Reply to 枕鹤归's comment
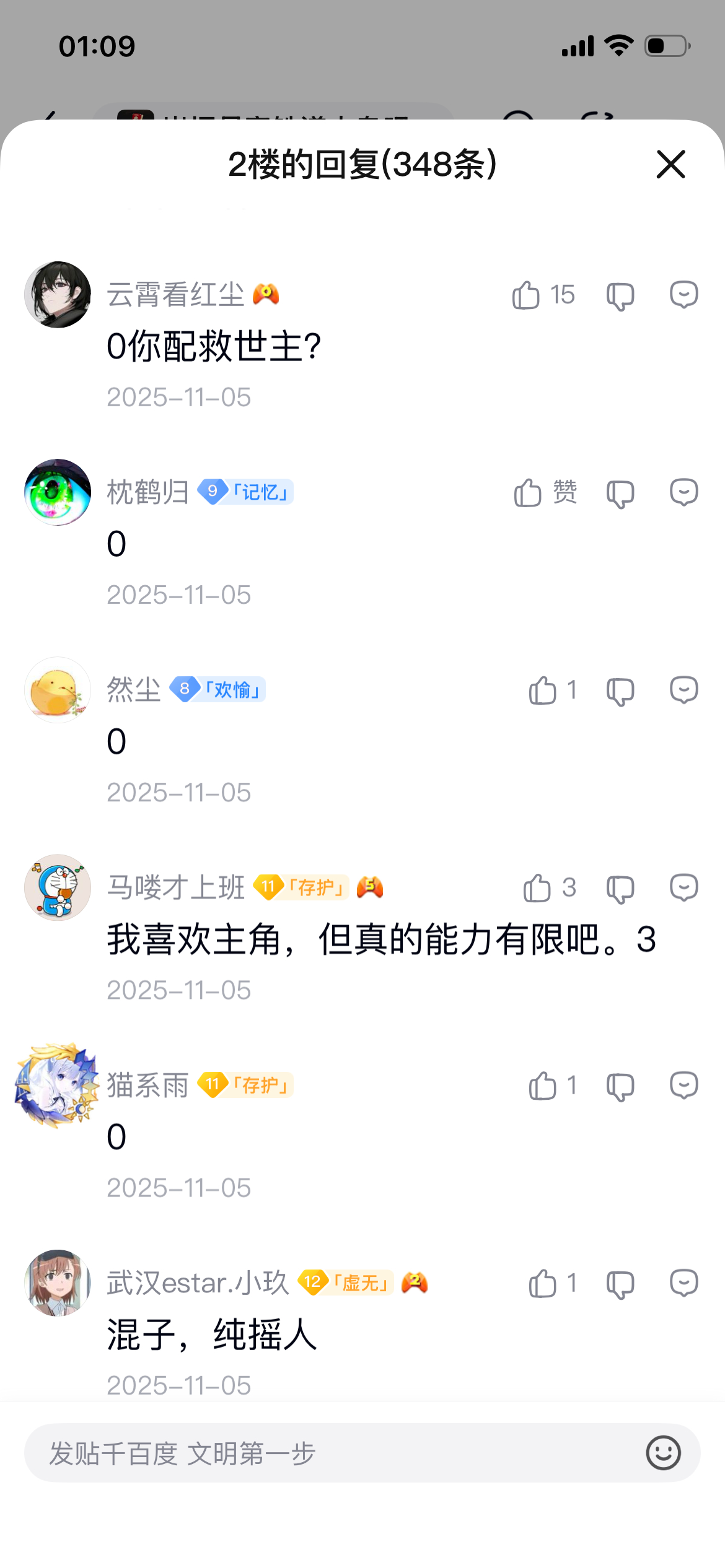 click(x=684, y=493)
